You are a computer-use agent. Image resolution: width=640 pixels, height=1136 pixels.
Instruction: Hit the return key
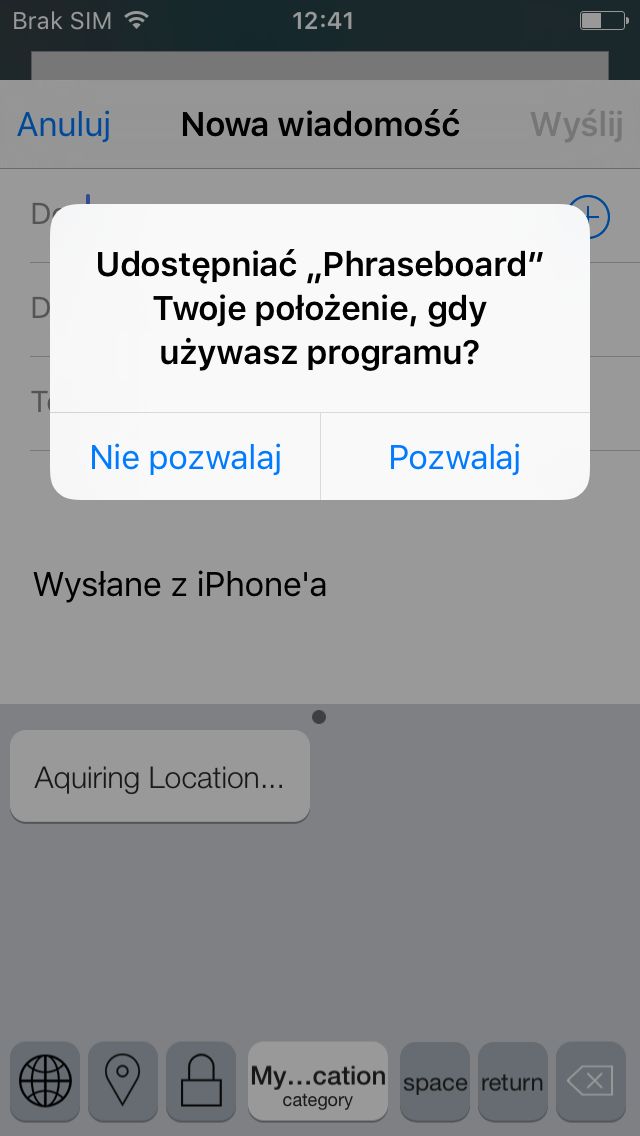pyautogui.click(x=512, y=1082)
